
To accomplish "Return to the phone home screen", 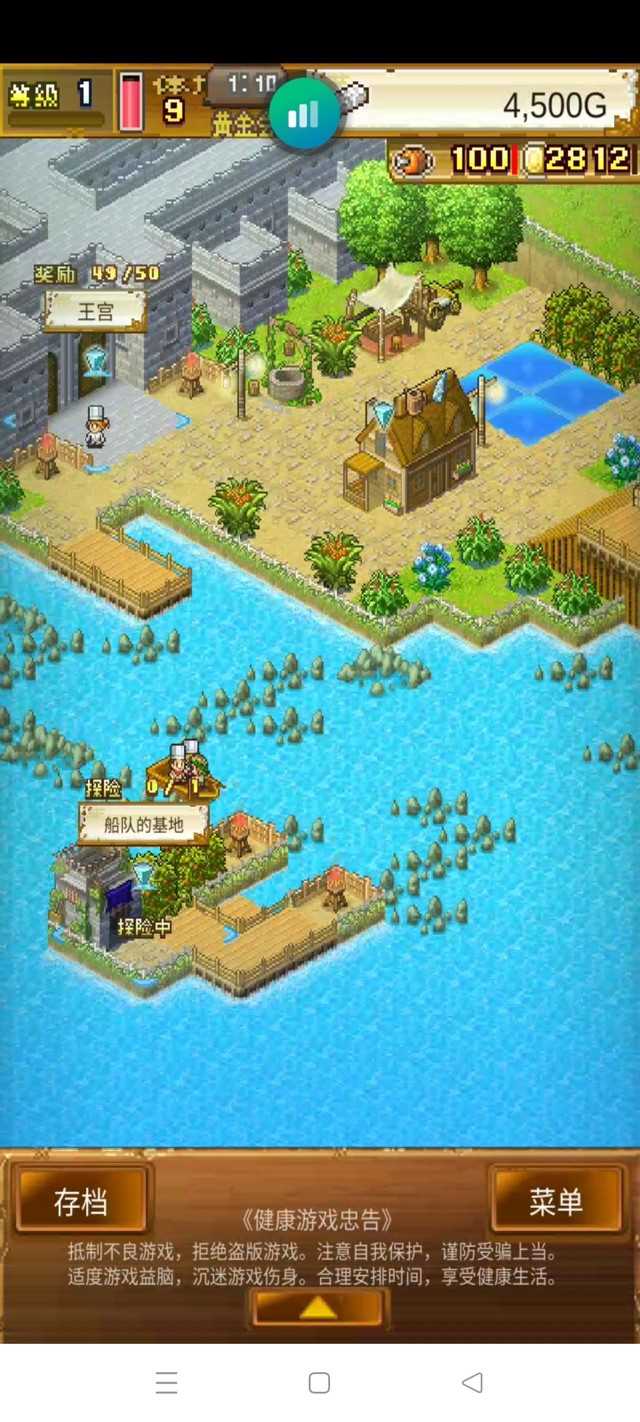I will pos(319,1383).
